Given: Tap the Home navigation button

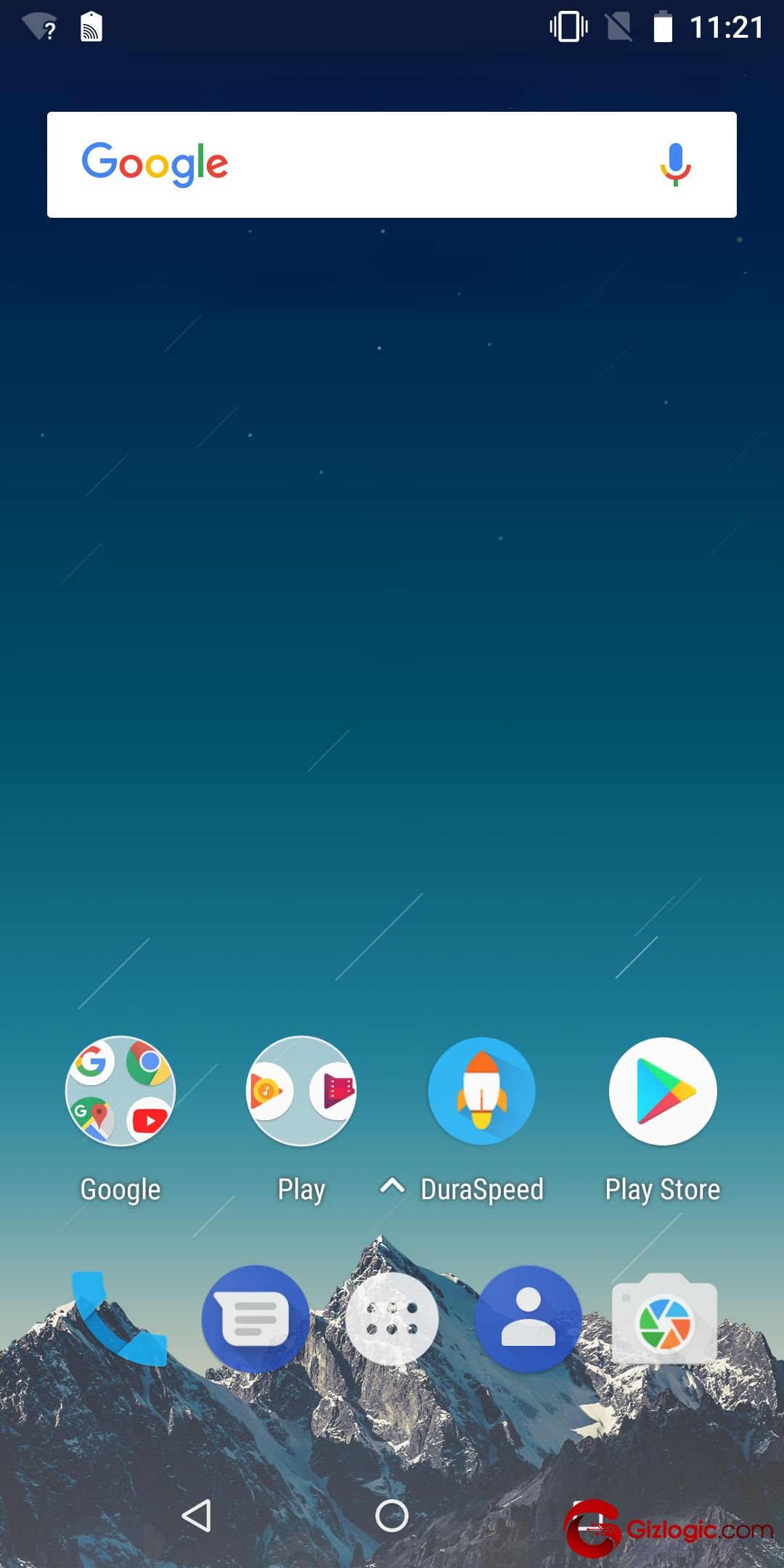Looking at the screenshot, I should [x=392, y=1516].
